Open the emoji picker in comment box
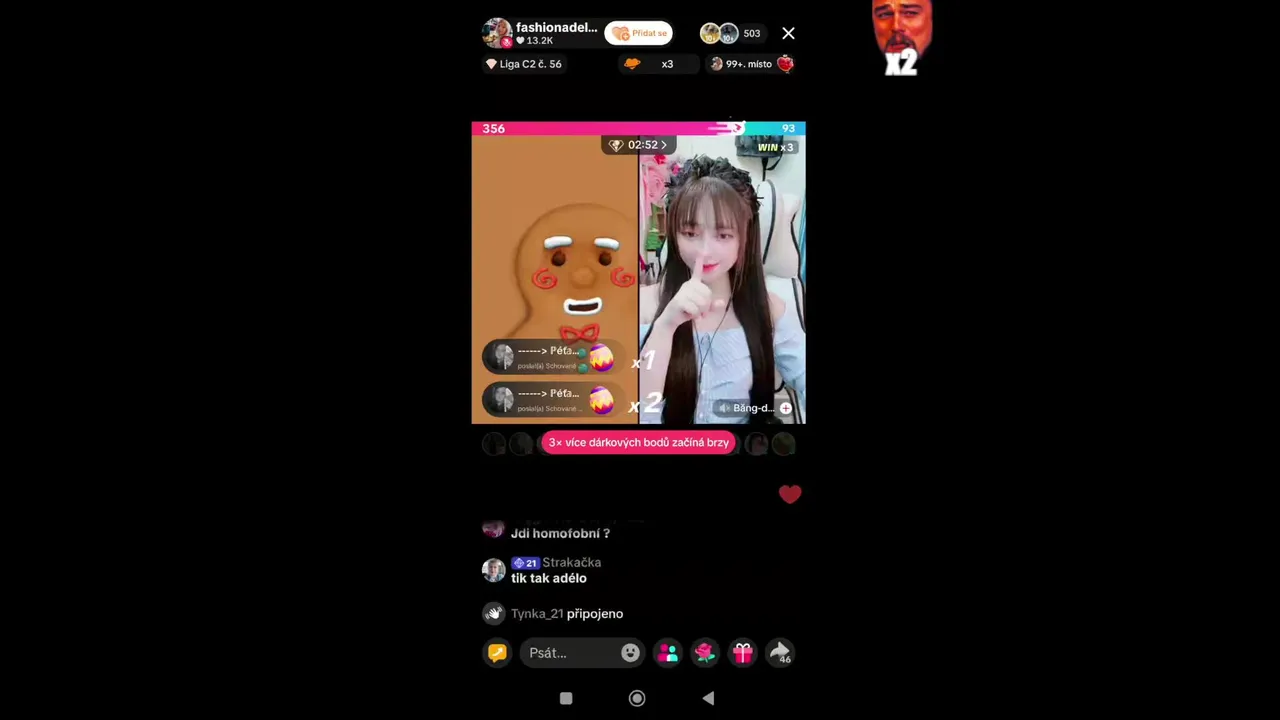 click(x=630, y=653)
